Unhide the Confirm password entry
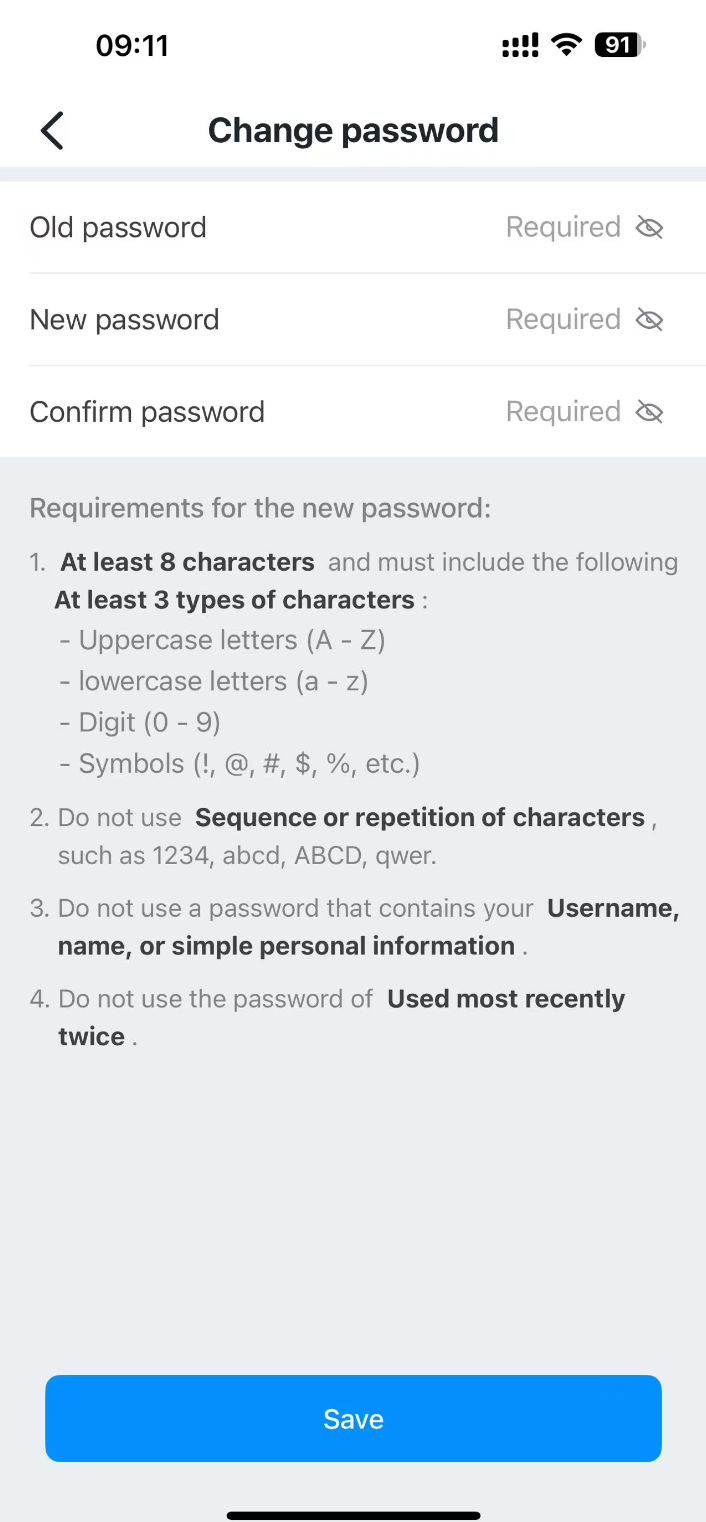Image resolution: width=706 pixels, height=1522 pixels. pyautogui.click(x=650, y=412)
